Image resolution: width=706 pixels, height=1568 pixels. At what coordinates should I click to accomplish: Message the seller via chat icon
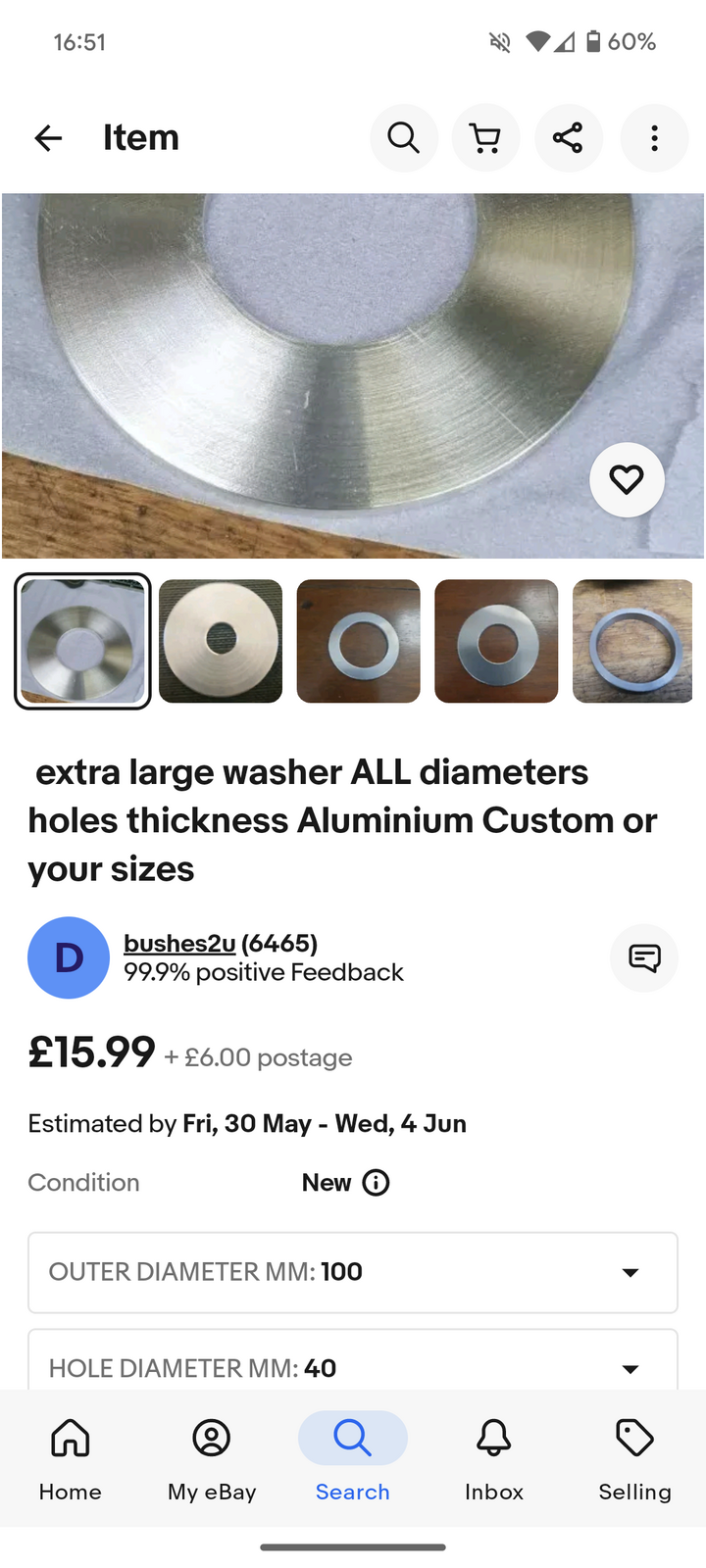pyautogui.click(x=644, y=957)
